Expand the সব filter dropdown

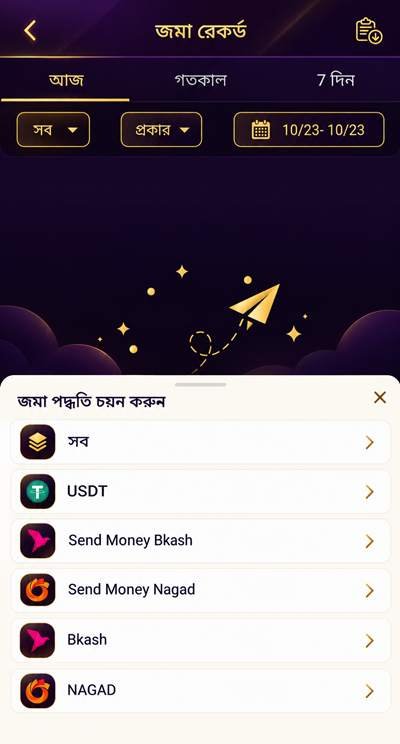53,130
